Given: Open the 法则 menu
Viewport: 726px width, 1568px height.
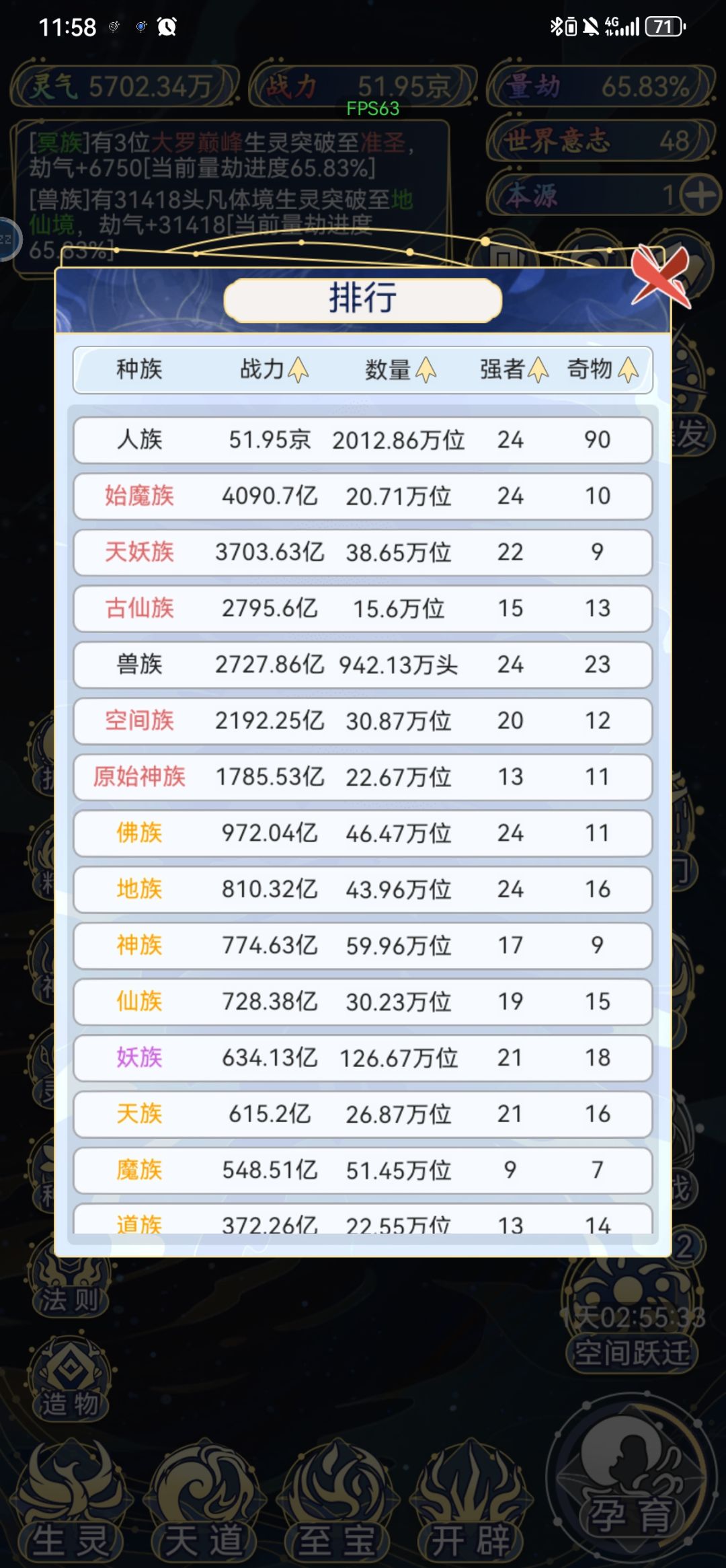Looking at the screenshot, I should pyautogui.click(x=70, y=1278).
